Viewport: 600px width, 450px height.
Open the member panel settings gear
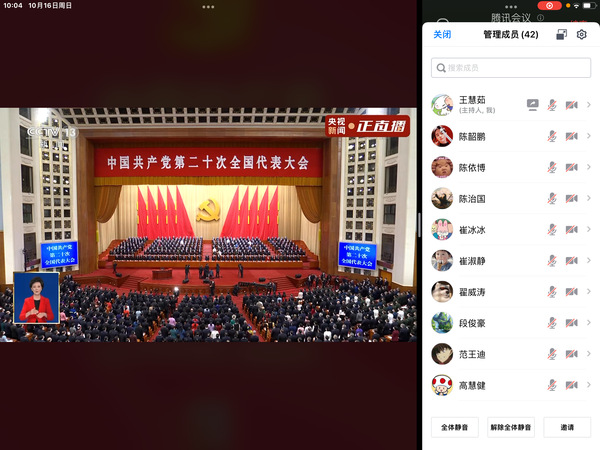(582, 34)
